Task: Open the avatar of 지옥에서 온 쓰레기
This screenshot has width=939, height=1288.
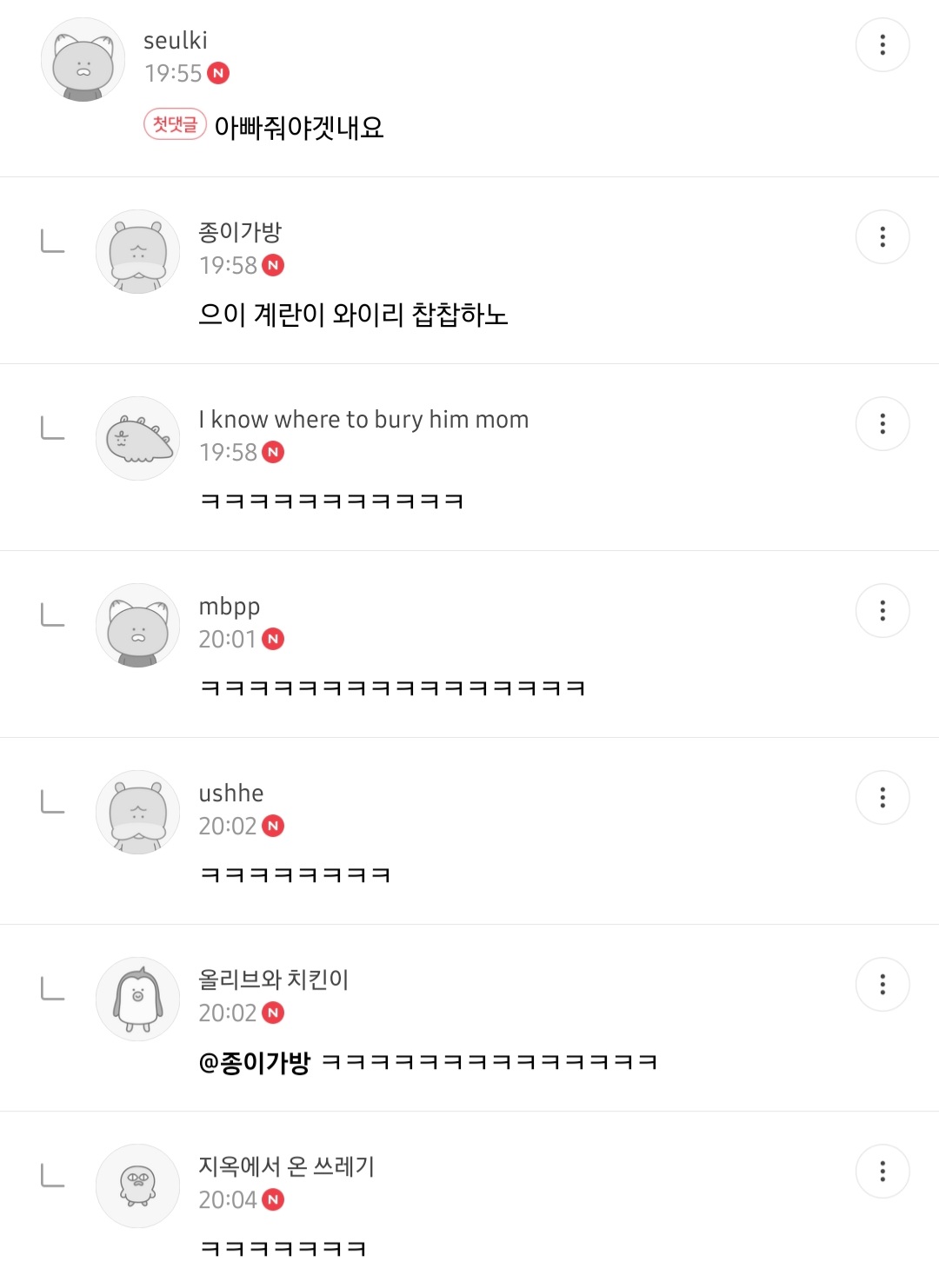Action: [x=137, y=1186]
